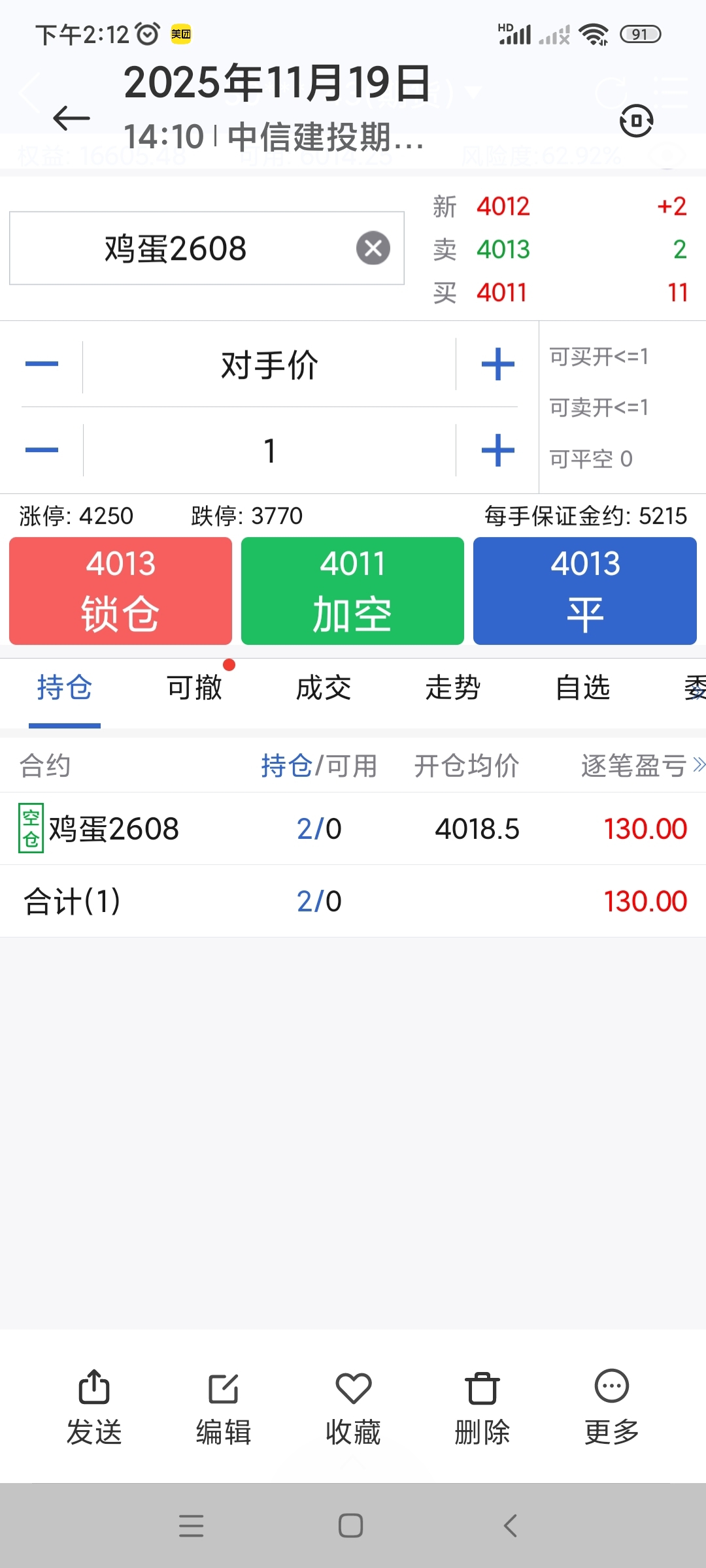This screenshot has height=1568, width=706.
Task: Open the more (更多) options icon
Action: tap(611, 1385)
